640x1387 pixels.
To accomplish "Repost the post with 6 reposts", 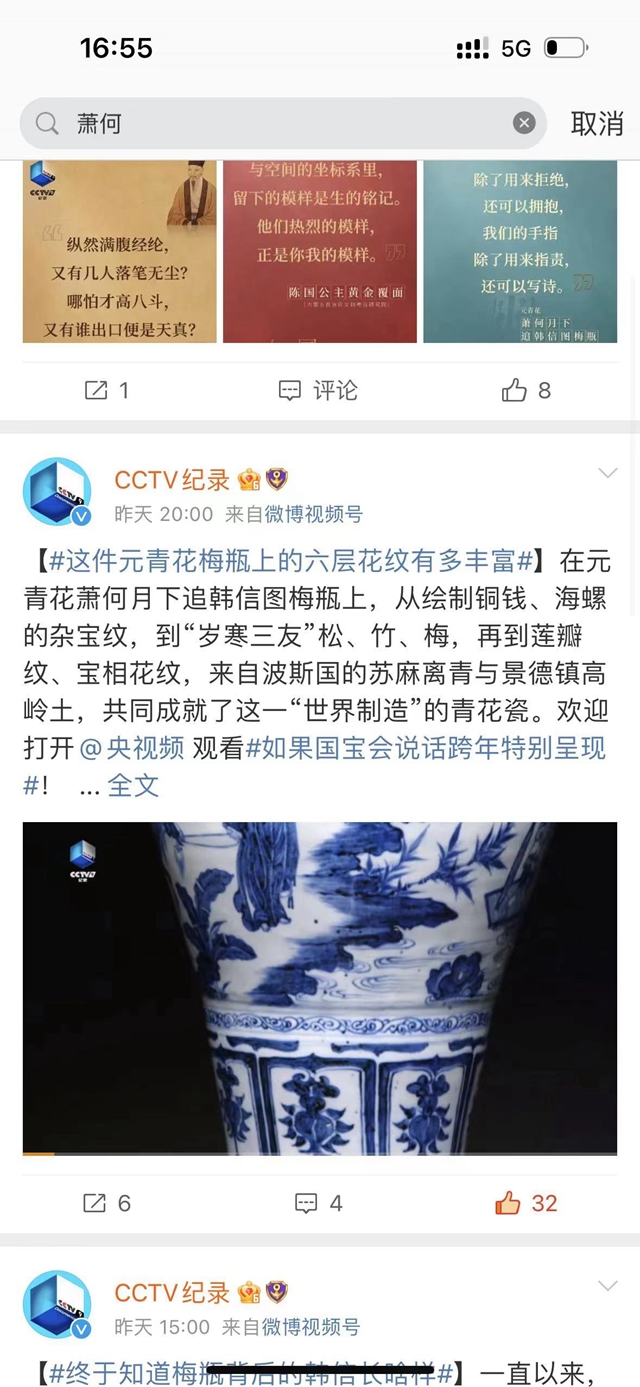I will point(107,1203).
